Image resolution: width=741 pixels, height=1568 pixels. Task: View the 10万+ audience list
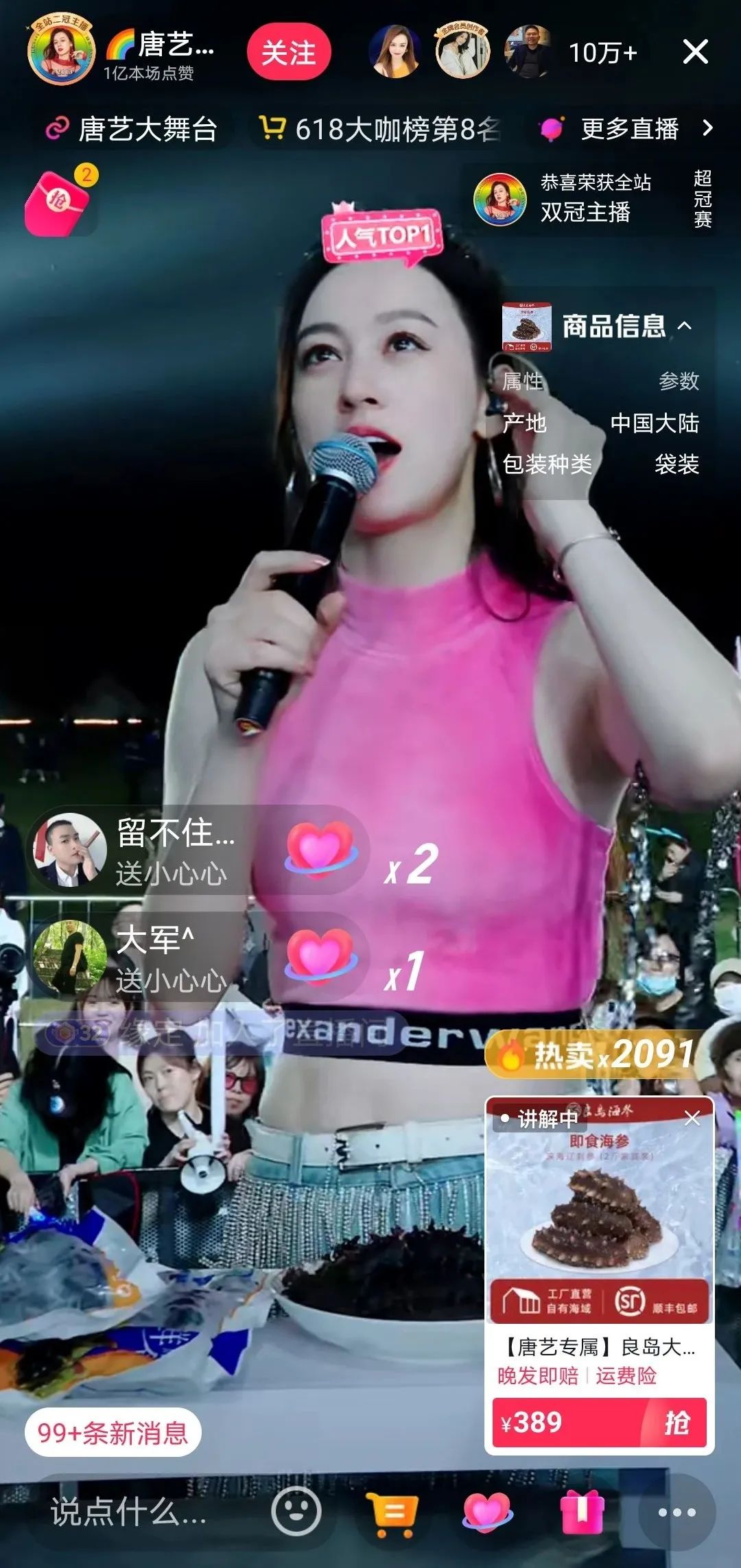pyautogui.click(x=602, y=53)
